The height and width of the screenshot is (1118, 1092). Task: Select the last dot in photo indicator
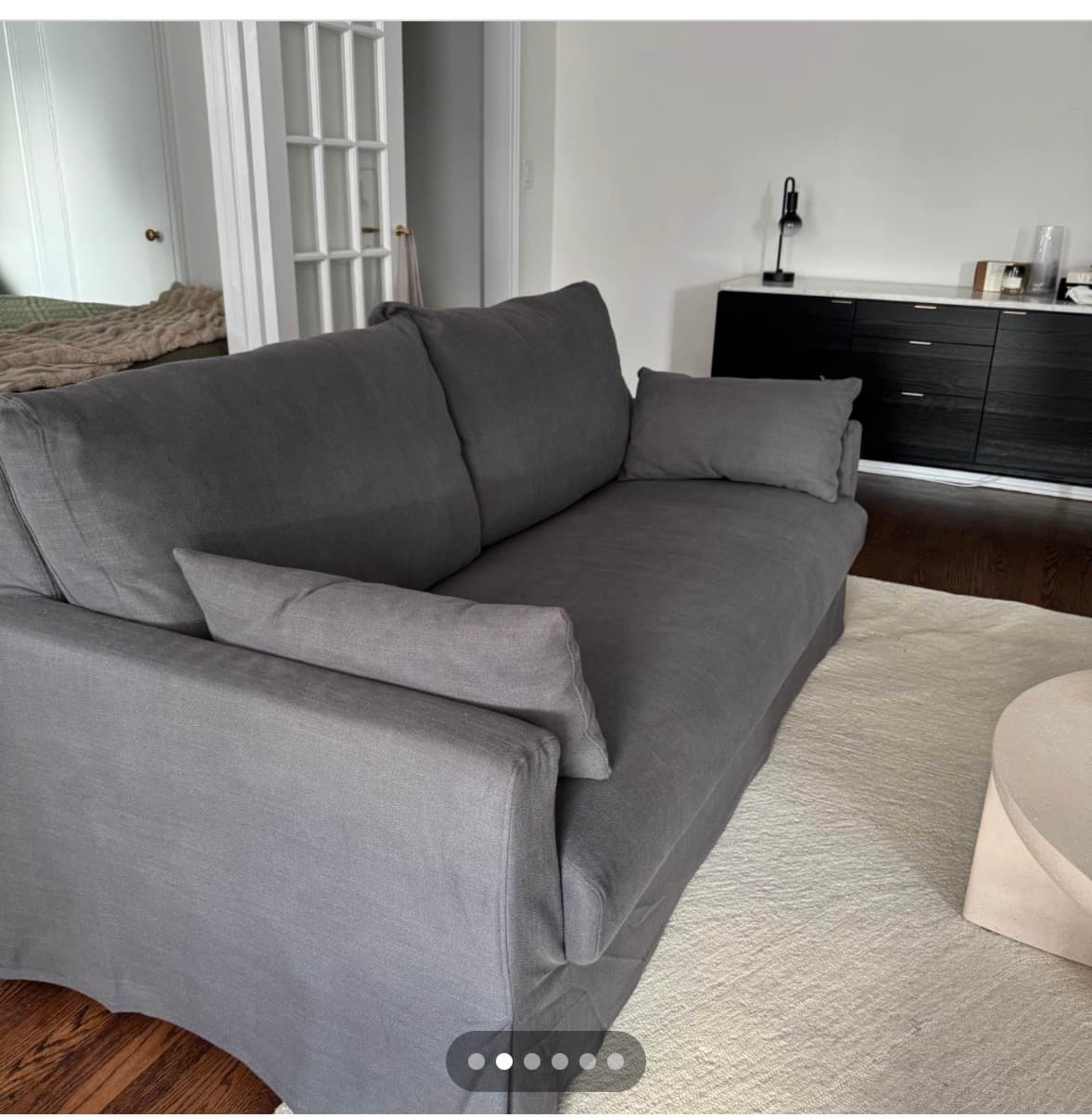pos(616,1061)
